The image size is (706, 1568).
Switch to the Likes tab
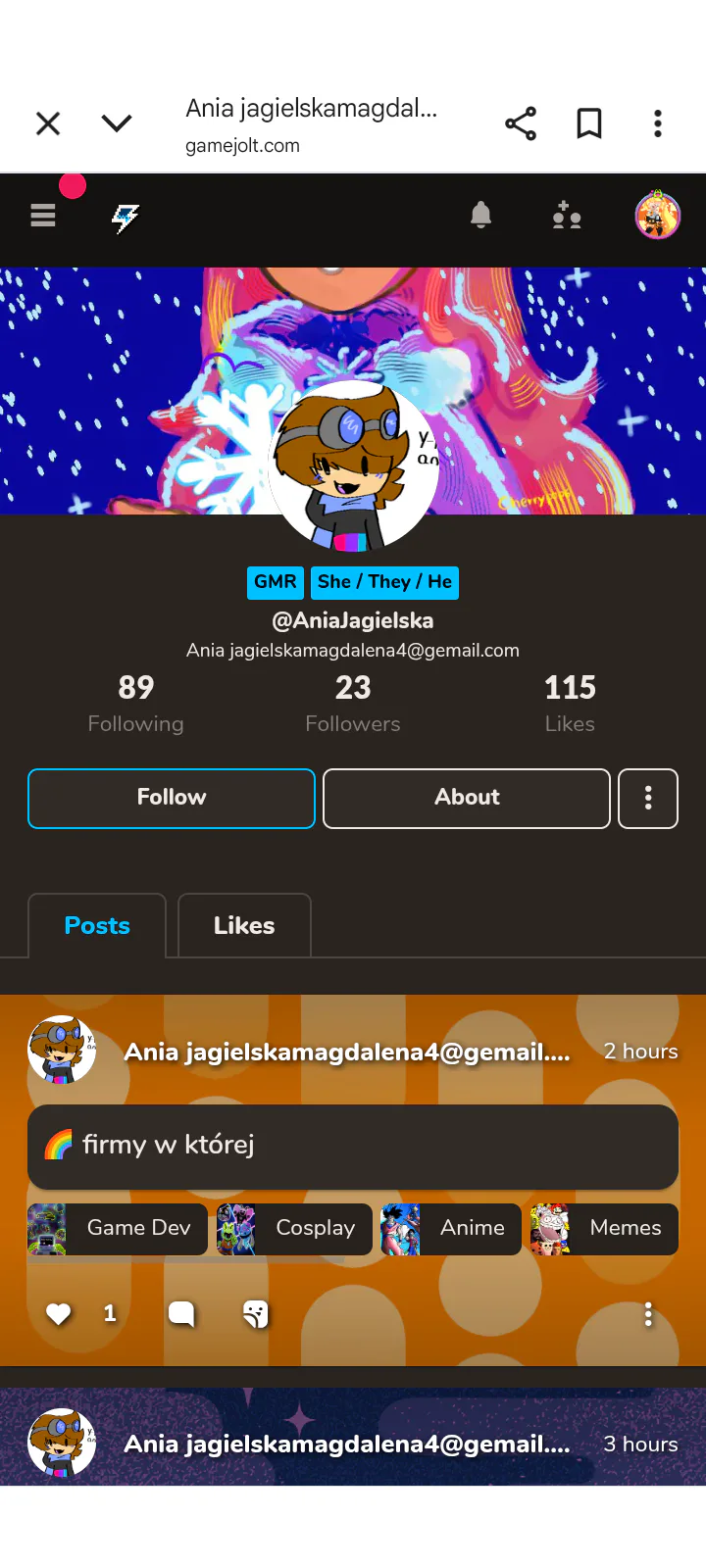pyautogui.click(x=244, y=925)
